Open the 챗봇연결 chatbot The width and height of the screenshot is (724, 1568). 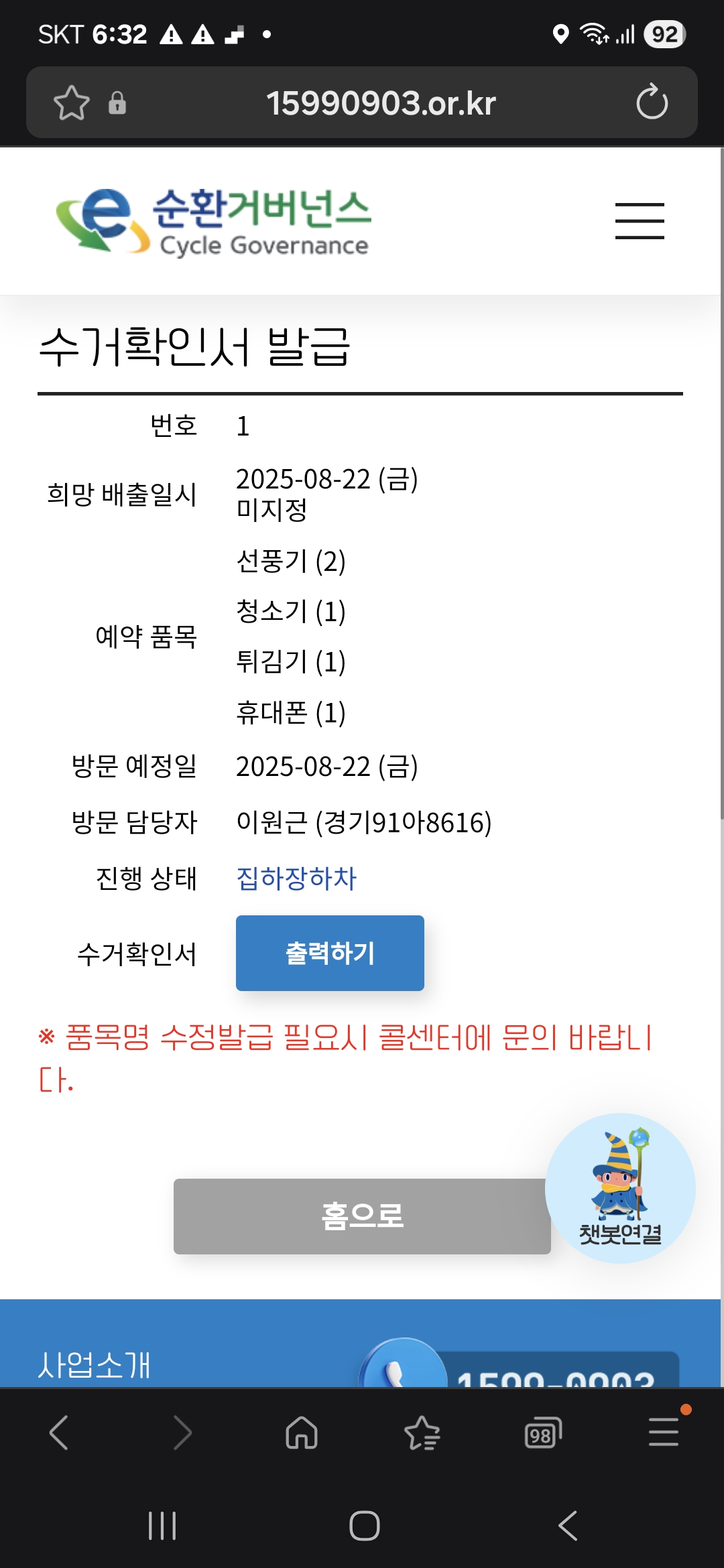point(620,1188)
